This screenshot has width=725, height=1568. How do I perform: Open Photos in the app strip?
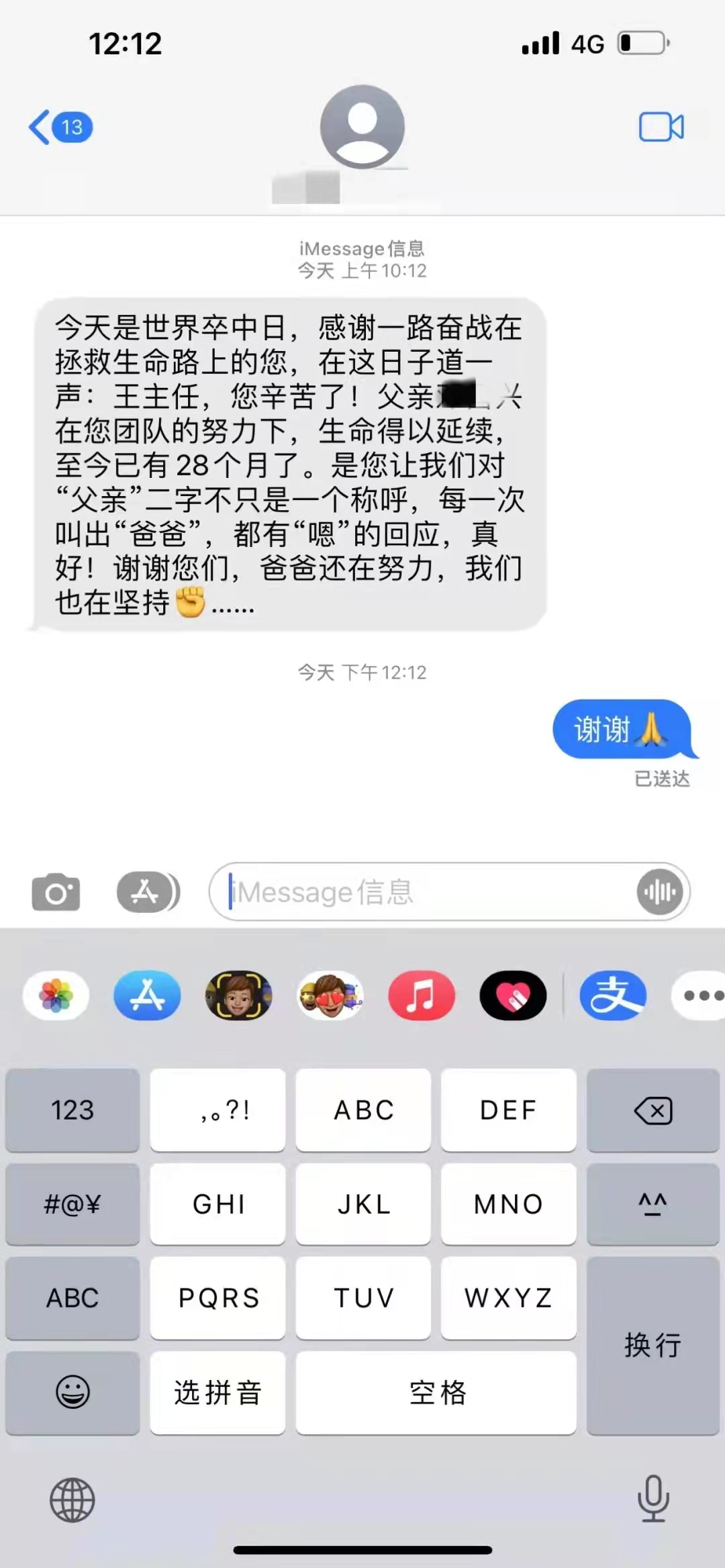[56, 995]
